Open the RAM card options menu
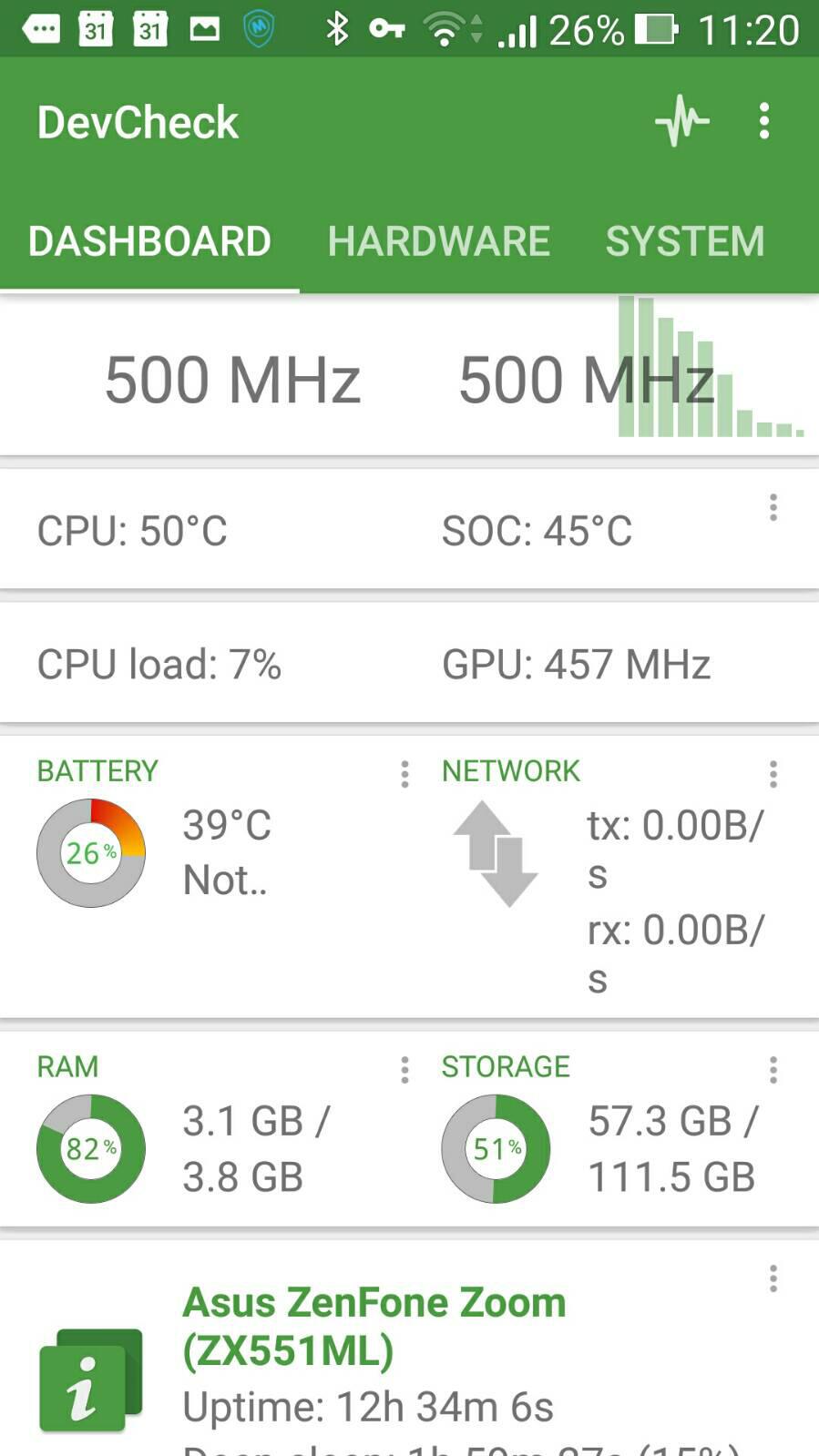Image resolution: width=819 pixels, height=1456 pixels. [404, 1070]
